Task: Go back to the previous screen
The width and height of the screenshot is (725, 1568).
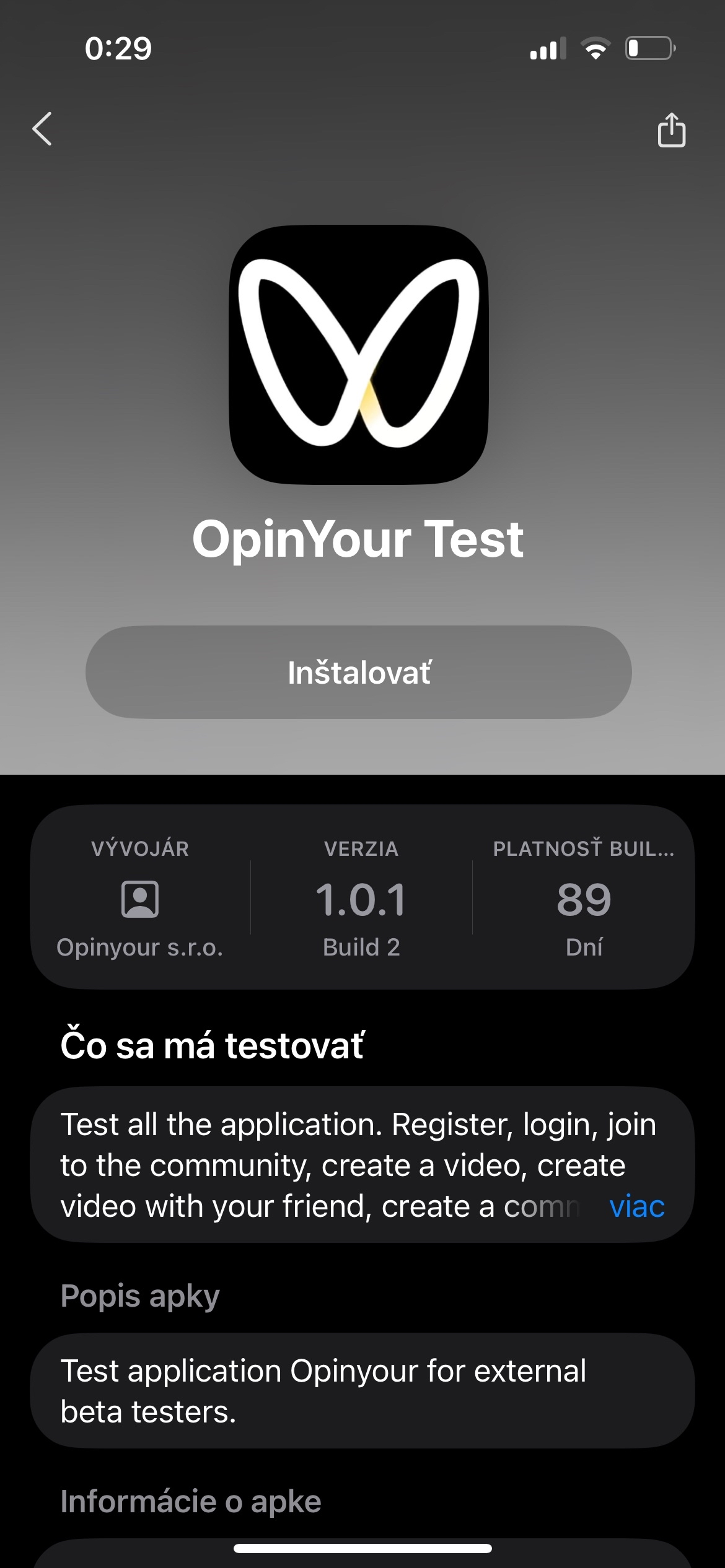Action: tap(42, 129)
